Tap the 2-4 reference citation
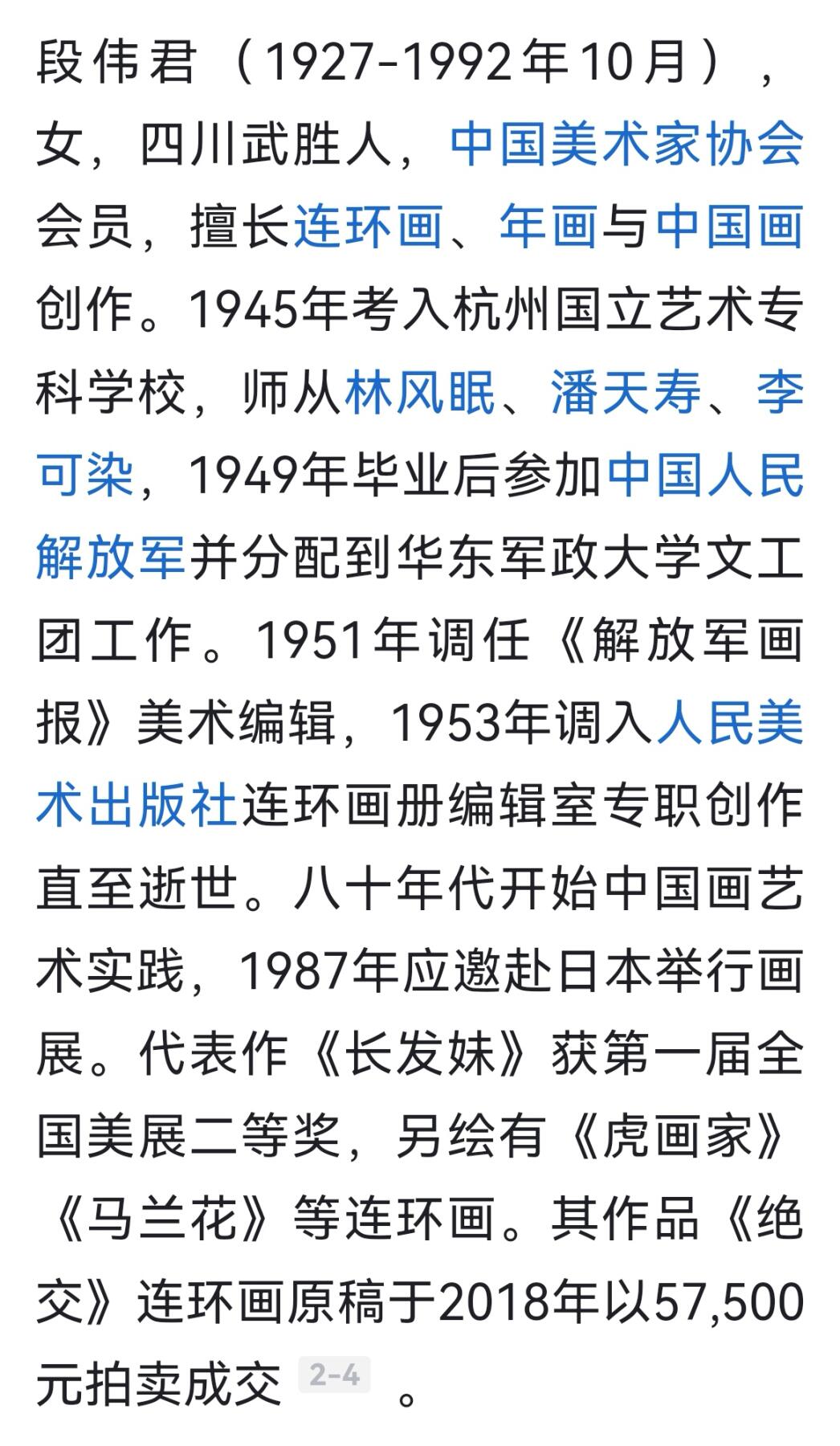Viewport: 840px width, 1446px height. pyautogui.click(x=334, y=1375)
